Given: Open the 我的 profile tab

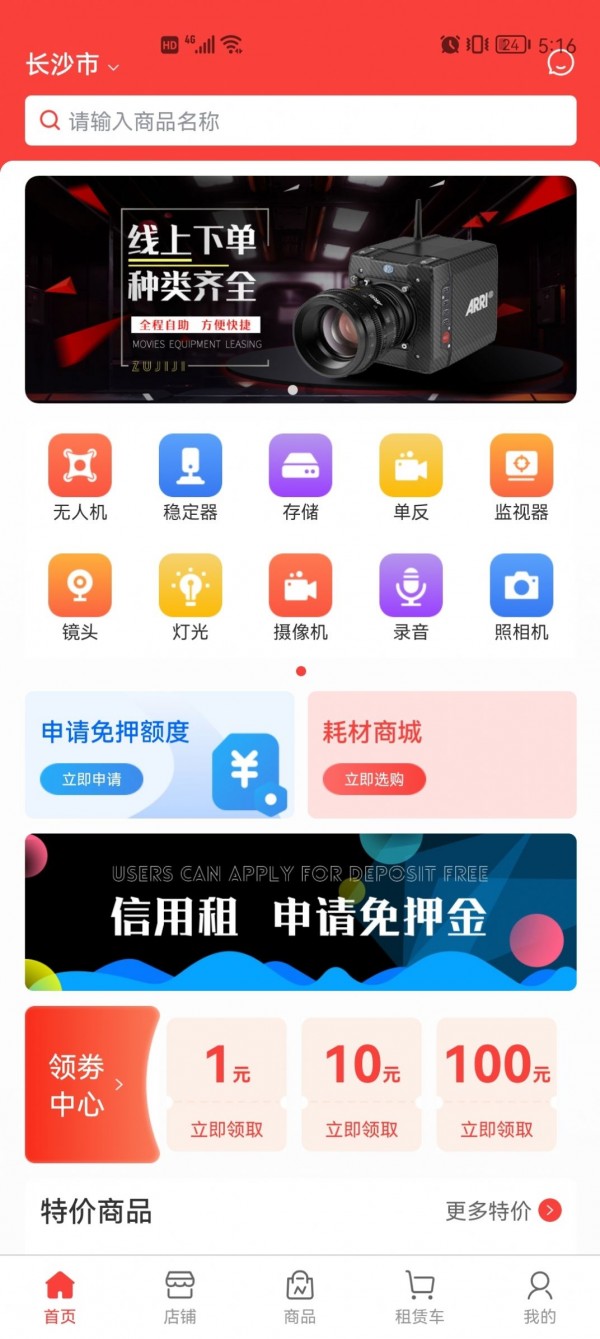Looking at the screenshot, I should pyautogui.click(x=540, y=1297).
